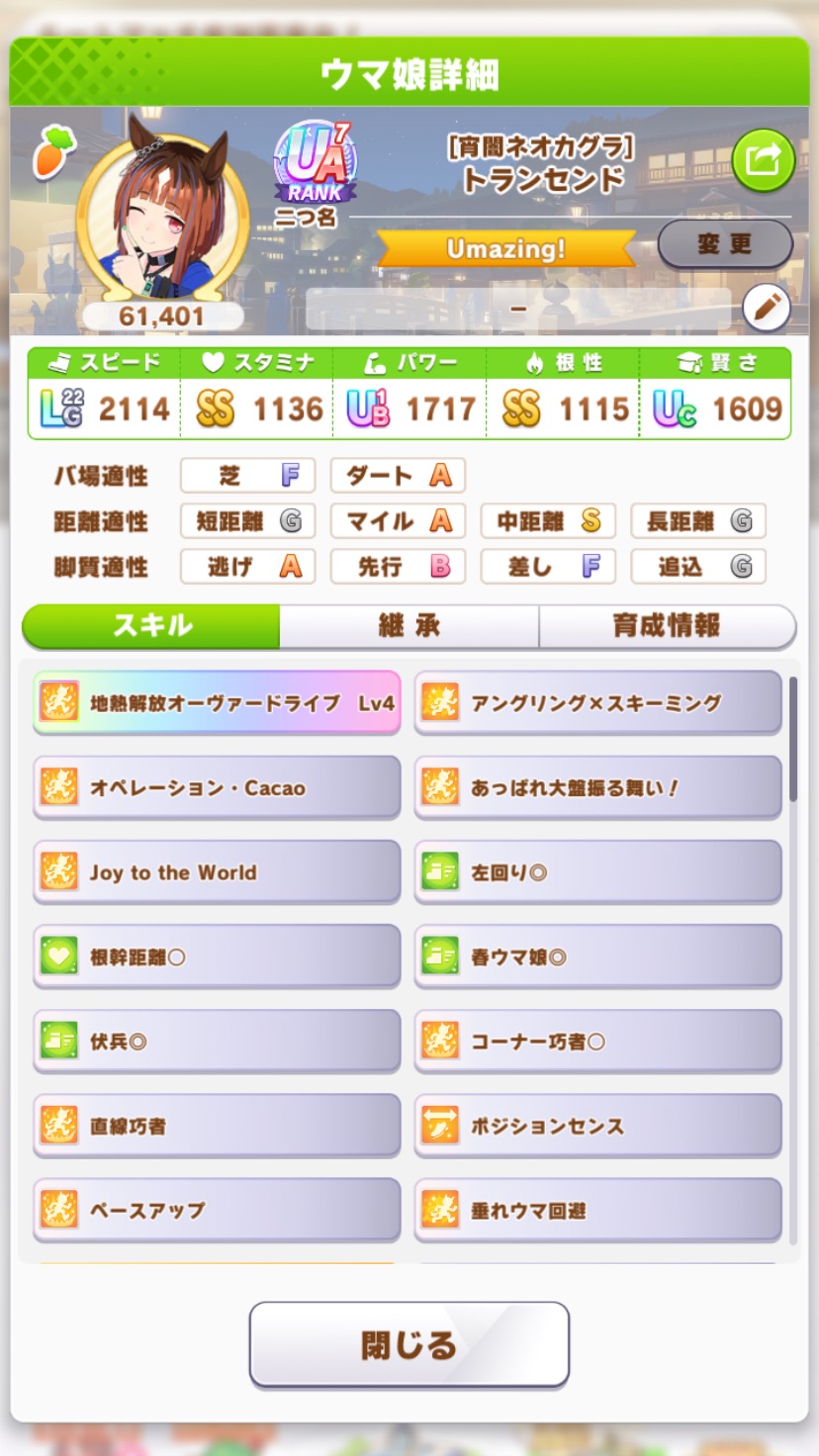The height and width of the screenshot is (1456, 819).
Task: Open skill 地熱解放オーヴァードライブ Lv4
Action: [x=217, y=703]
